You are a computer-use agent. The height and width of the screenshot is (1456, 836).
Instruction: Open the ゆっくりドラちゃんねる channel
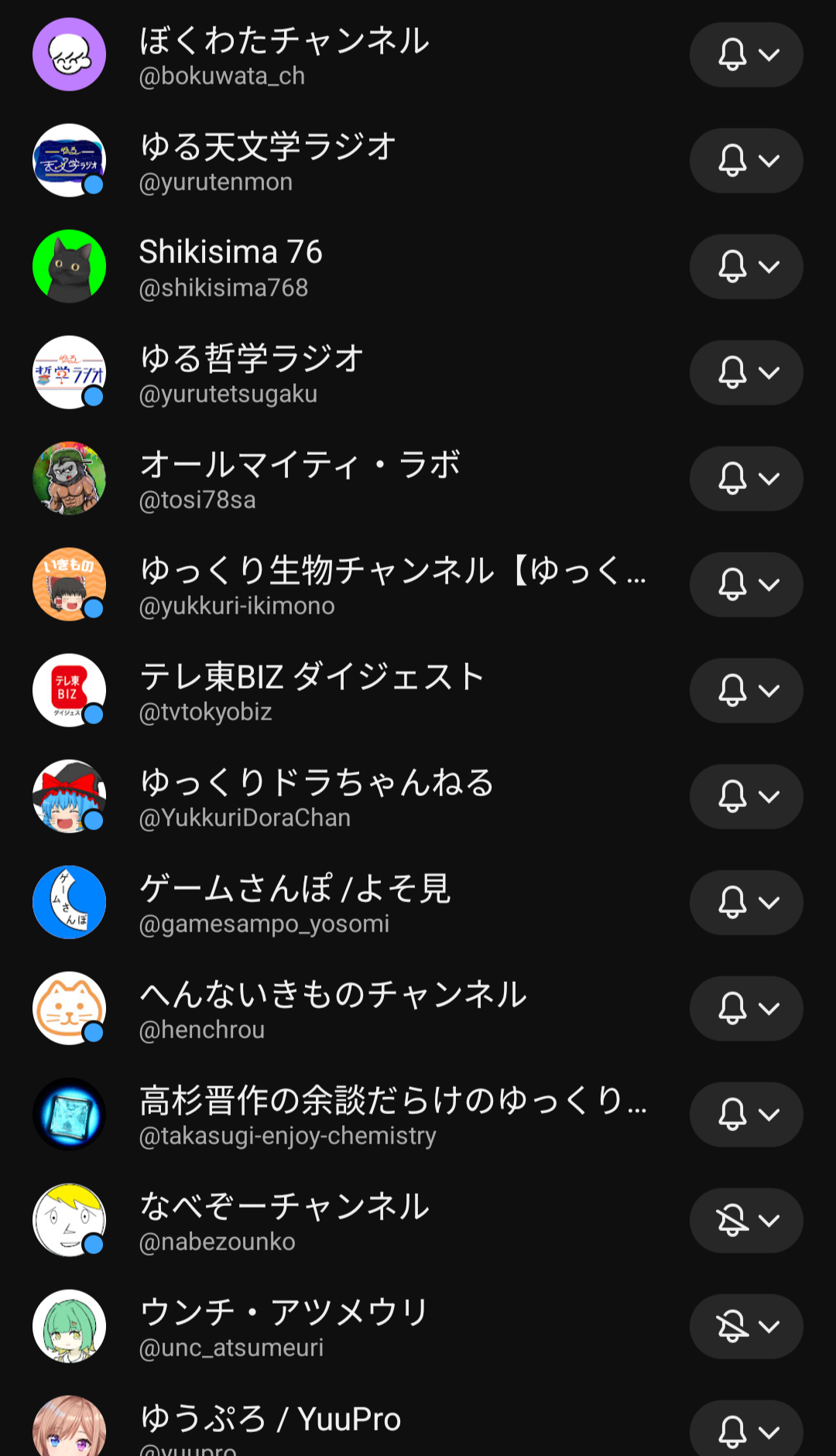click(317, 797)
